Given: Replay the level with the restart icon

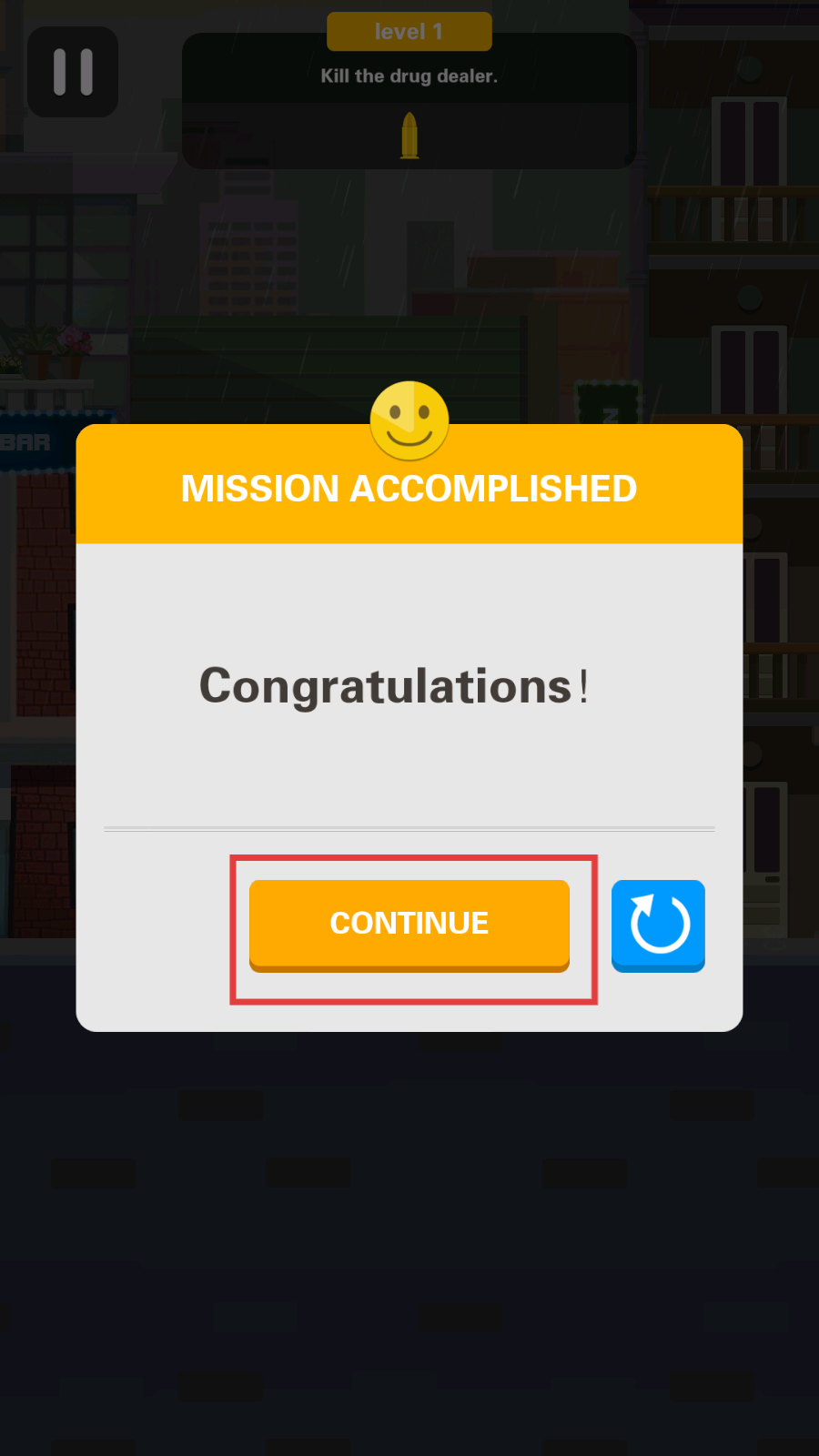Looking at the screenshot, I should (x=658, y=925).
